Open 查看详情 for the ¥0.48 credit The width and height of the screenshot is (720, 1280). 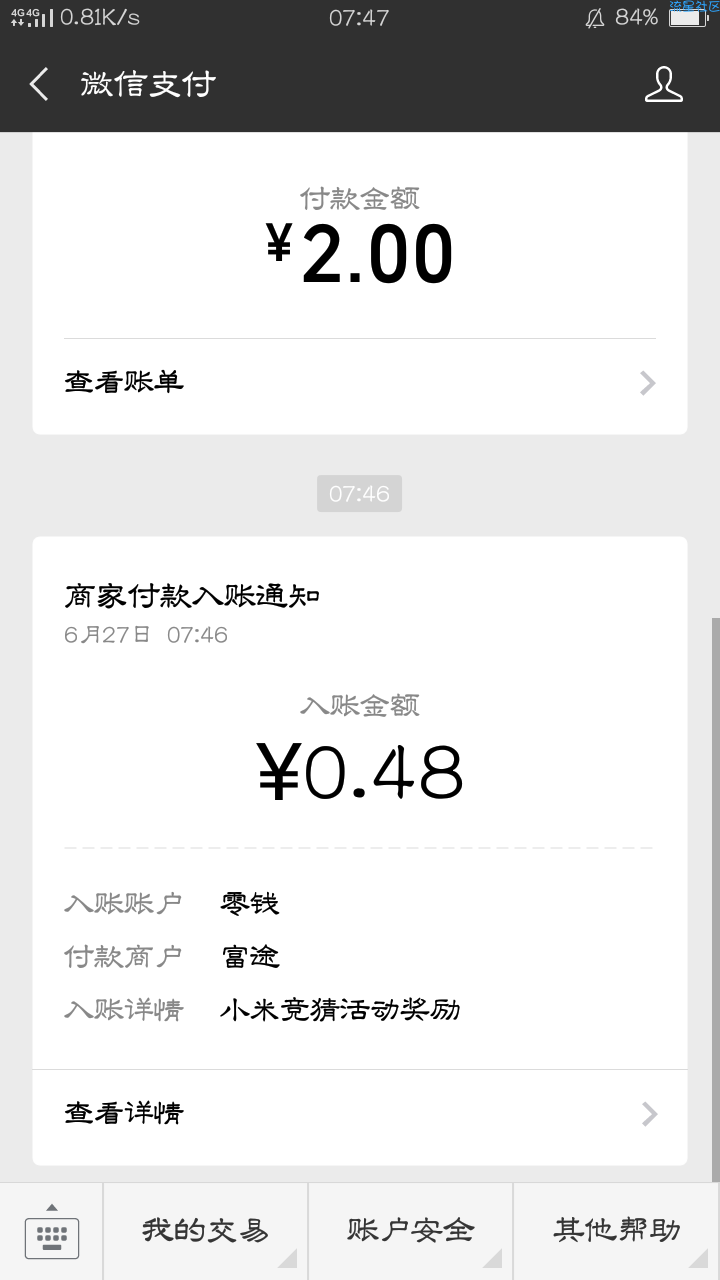(x=360, y=1114)
